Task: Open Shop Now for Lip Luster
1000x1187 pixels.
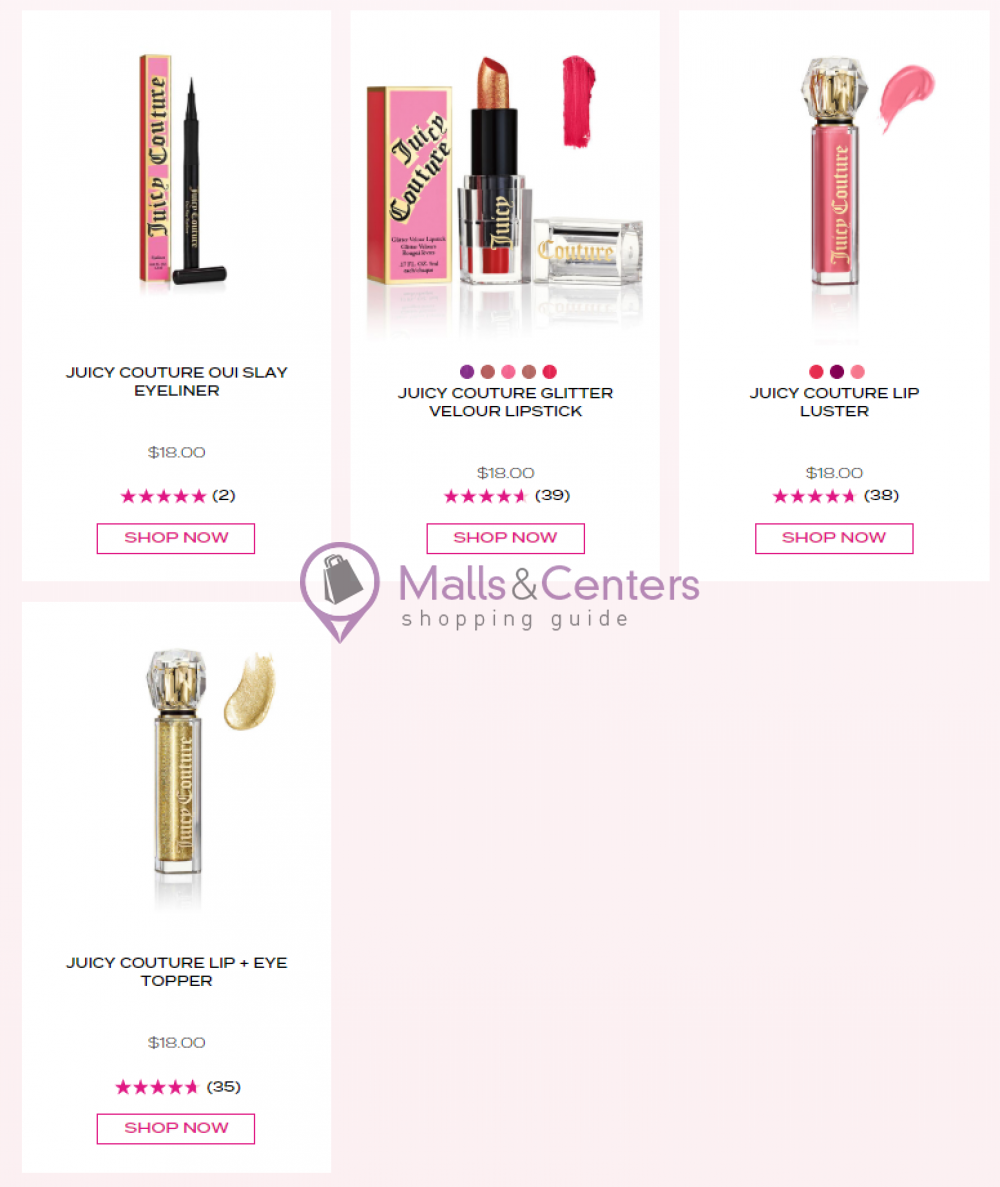Action: pyautogui.click(x=834, y=538)
